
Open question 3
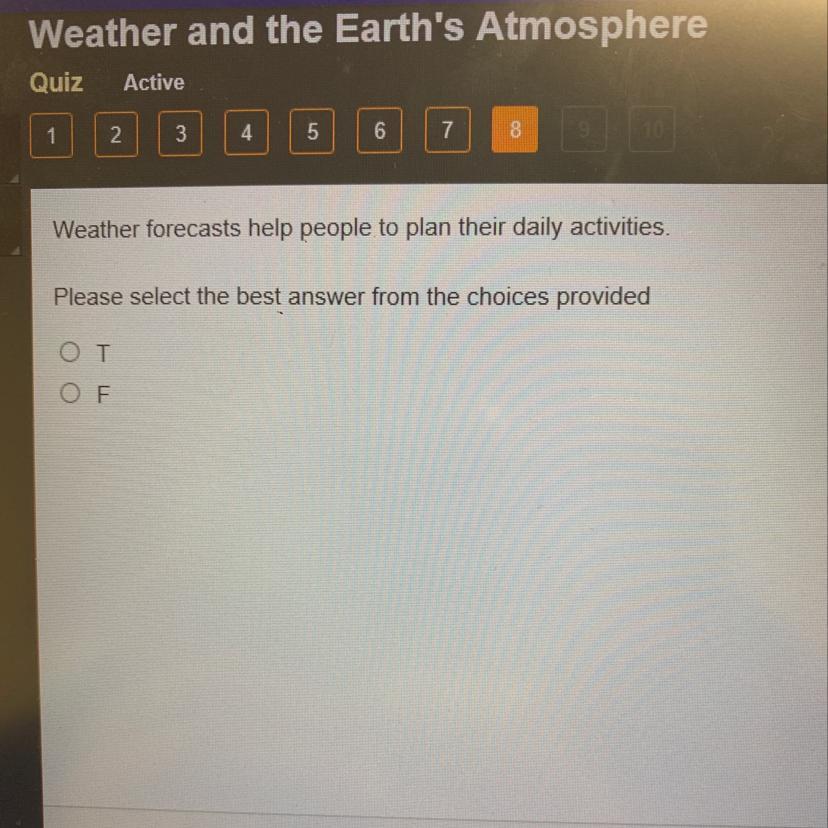tap(180, 135)
